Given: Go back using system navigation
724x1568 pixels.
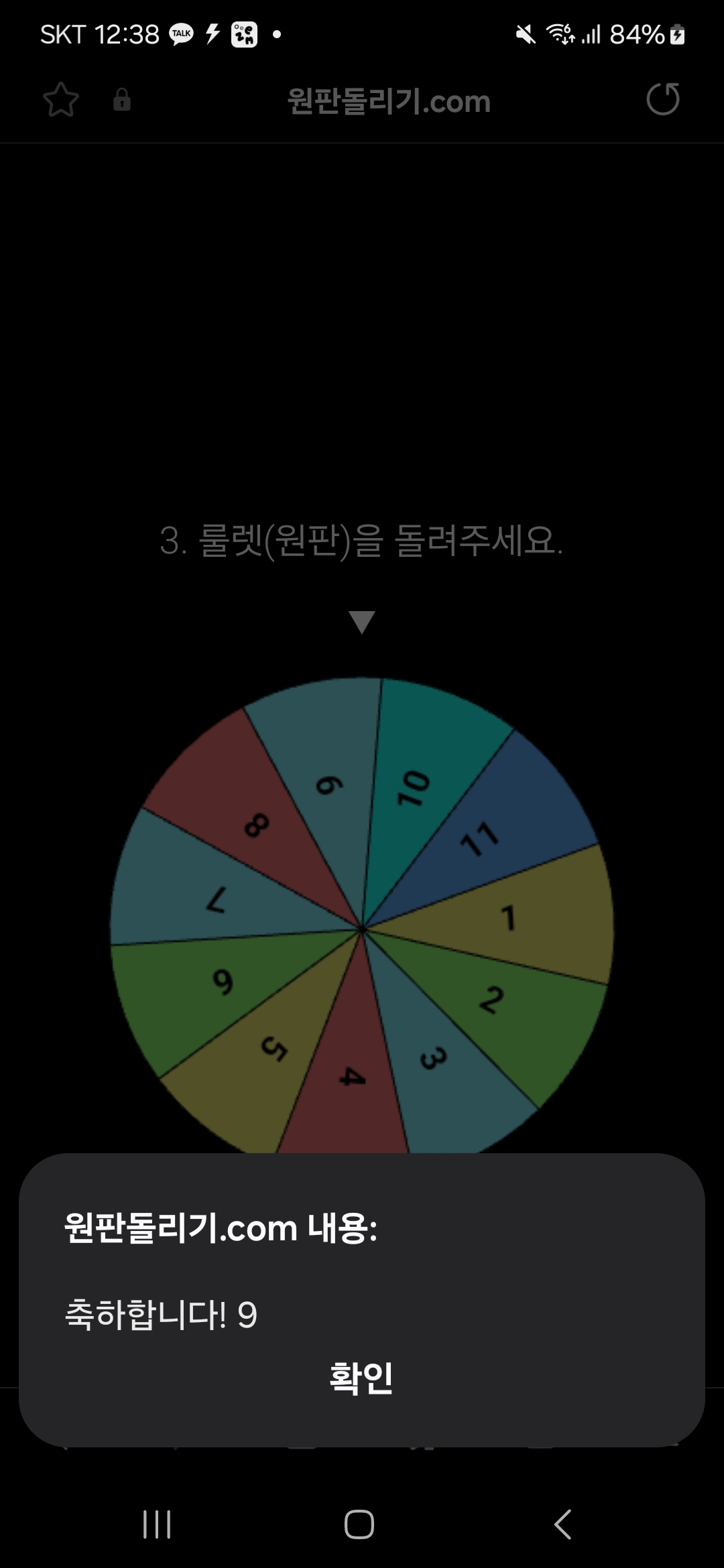Looking at the screenshot, I should pyautogui.click(x=563, y=1524).
